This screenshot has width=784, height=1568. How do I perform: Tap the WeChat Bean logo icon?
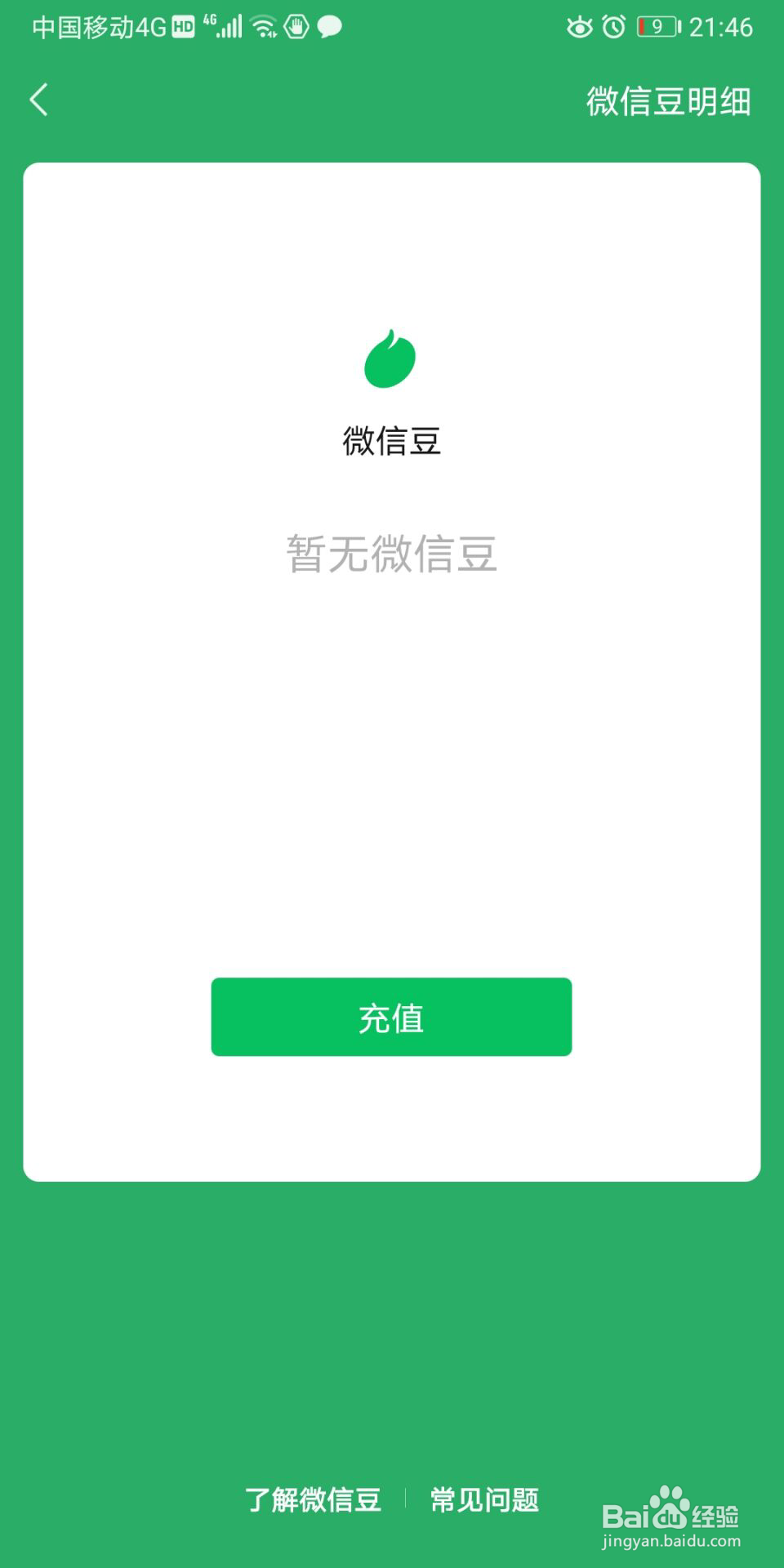tap(391, 359)
